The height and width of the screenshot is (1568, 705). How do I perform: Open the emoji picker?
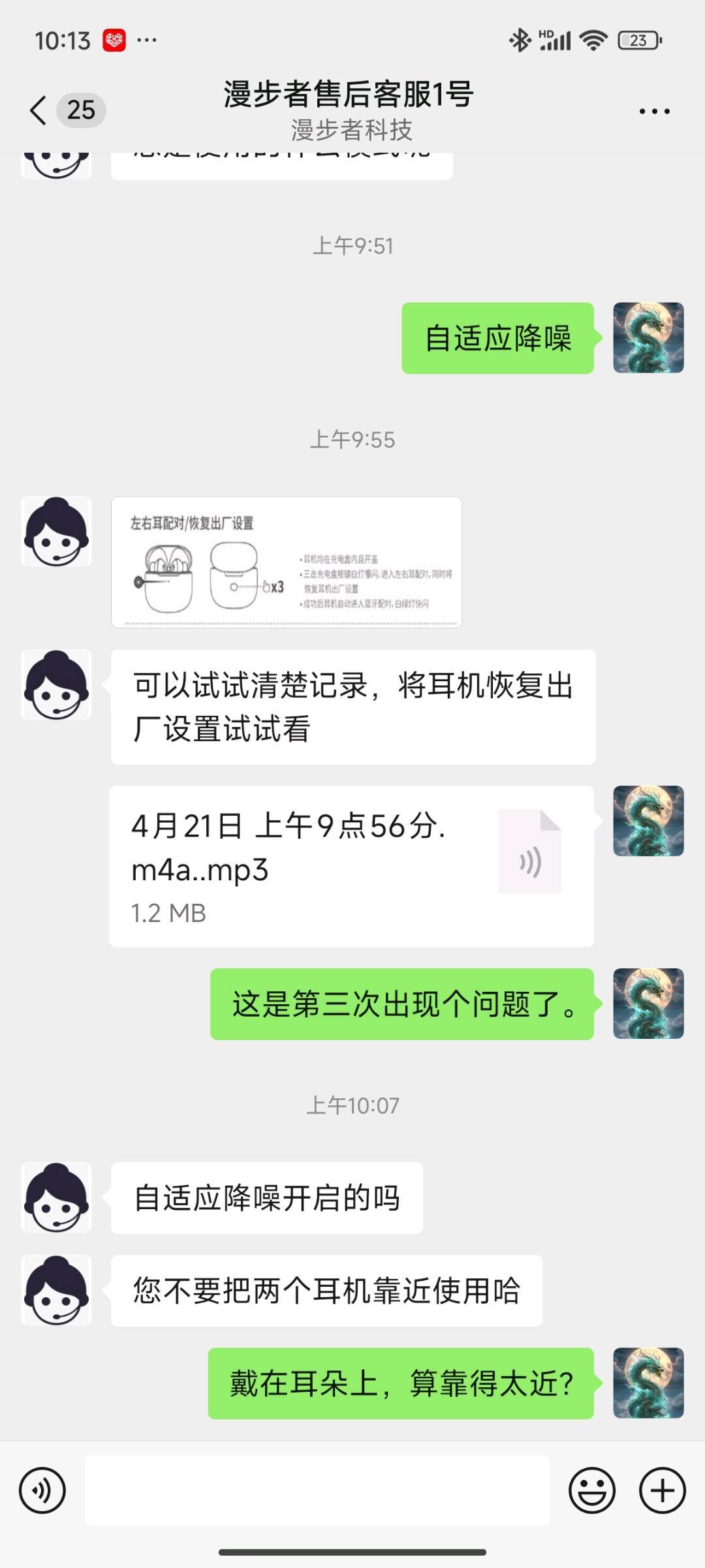tap(591, 1490)
